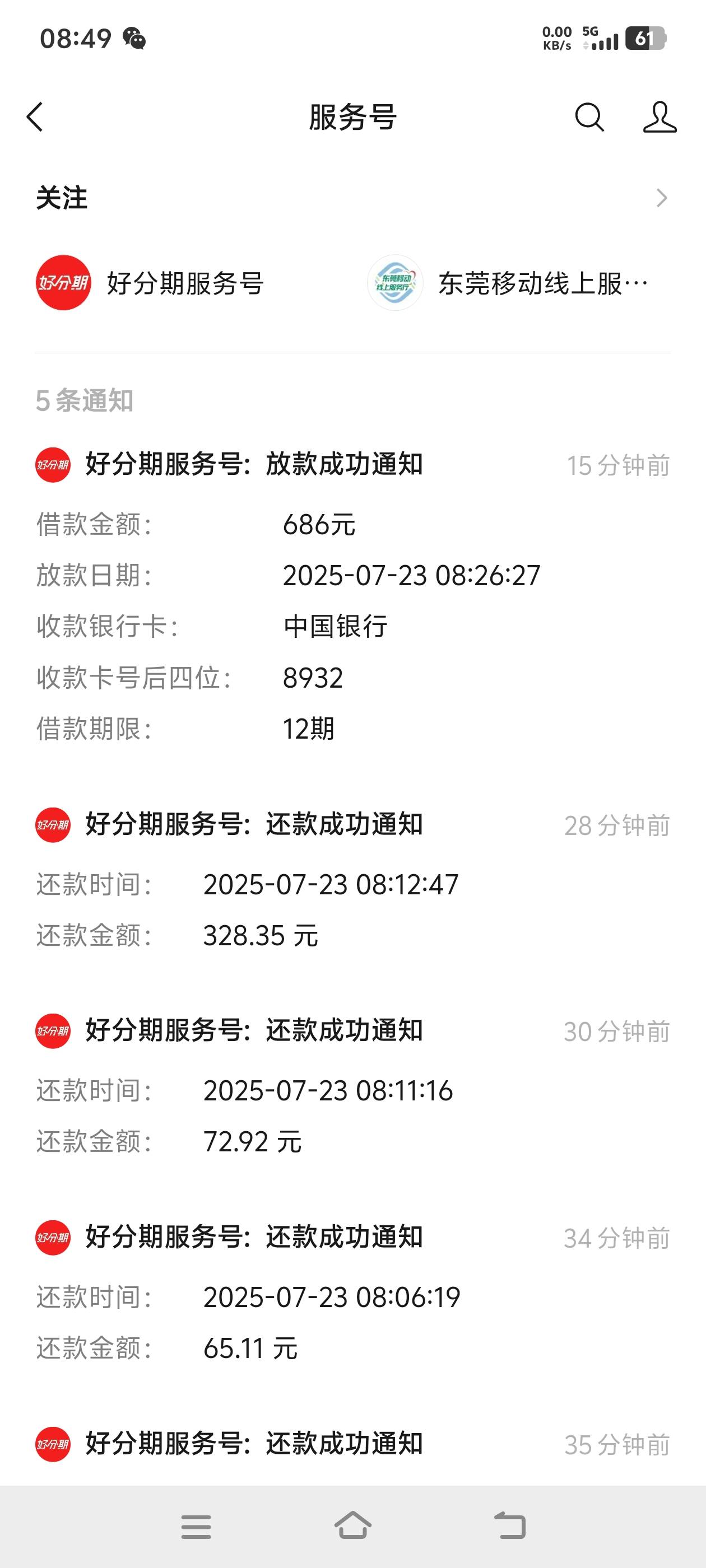Open the 还款成功通知 for 65.11 元
The height and width of the screenshot is (1568, 706).
(352, 1292)
